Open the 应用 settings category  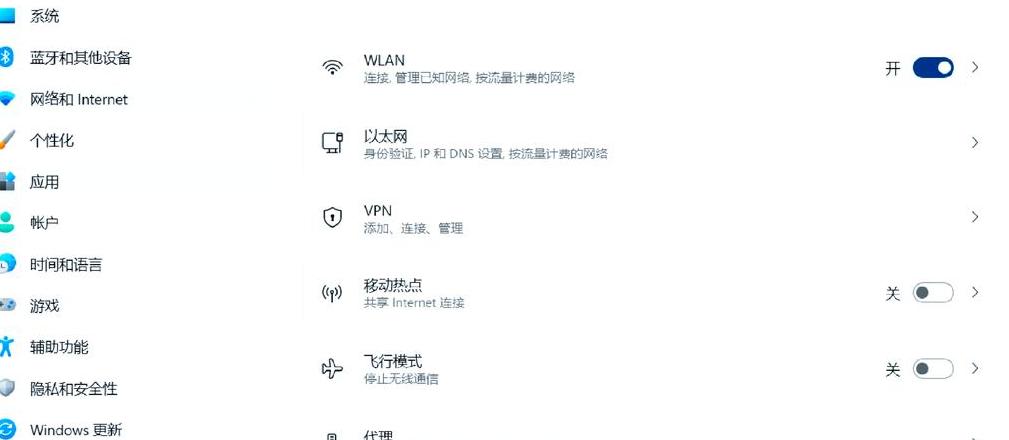pyautogui.click(x=44, y=182)
